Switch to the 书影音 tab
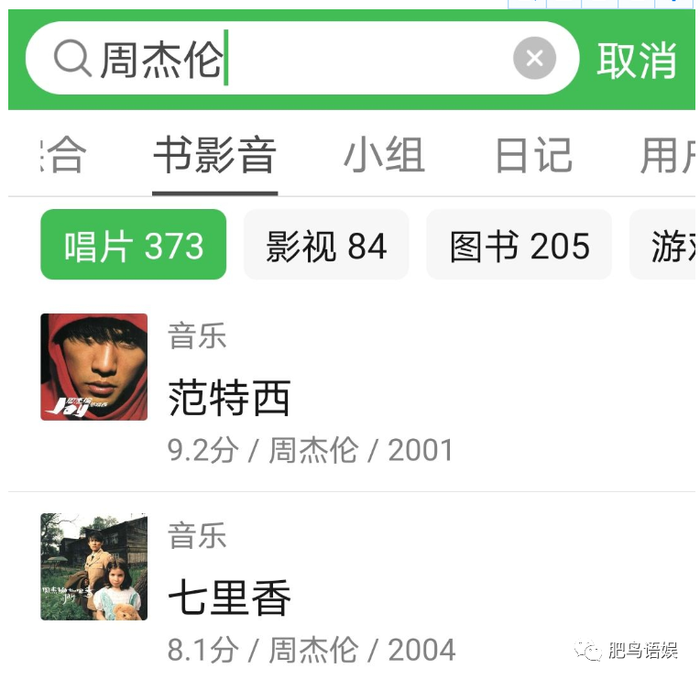Viewport: 700px width, 681px height. pyautogui.click(x=214, y=156)
